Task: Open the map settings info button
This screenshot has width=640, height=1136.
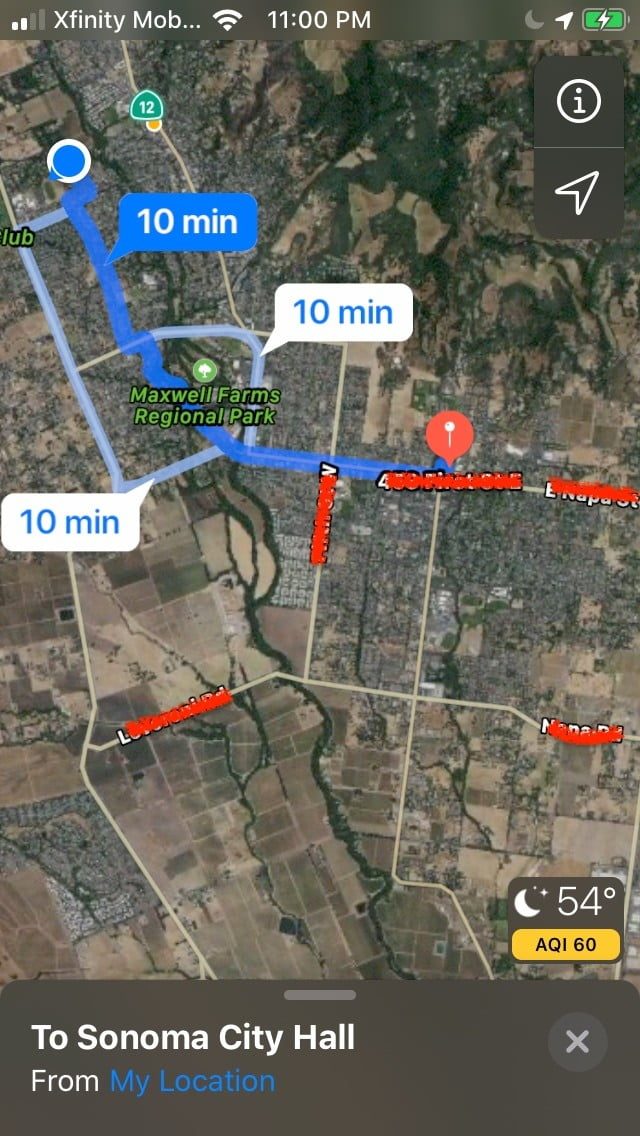Action: (578, 102)
